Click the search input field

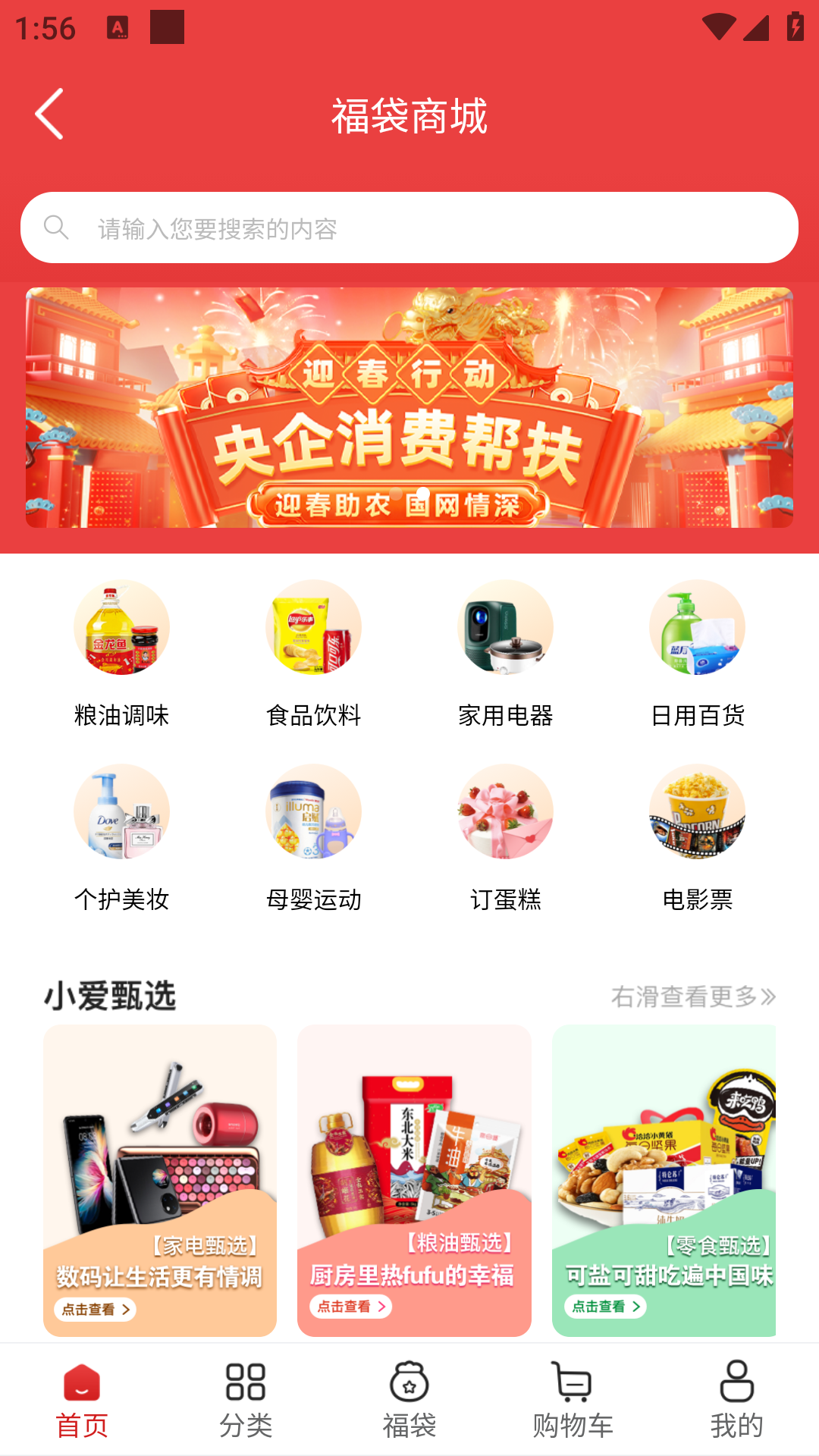pyautogui.click(x=409, y=227)
